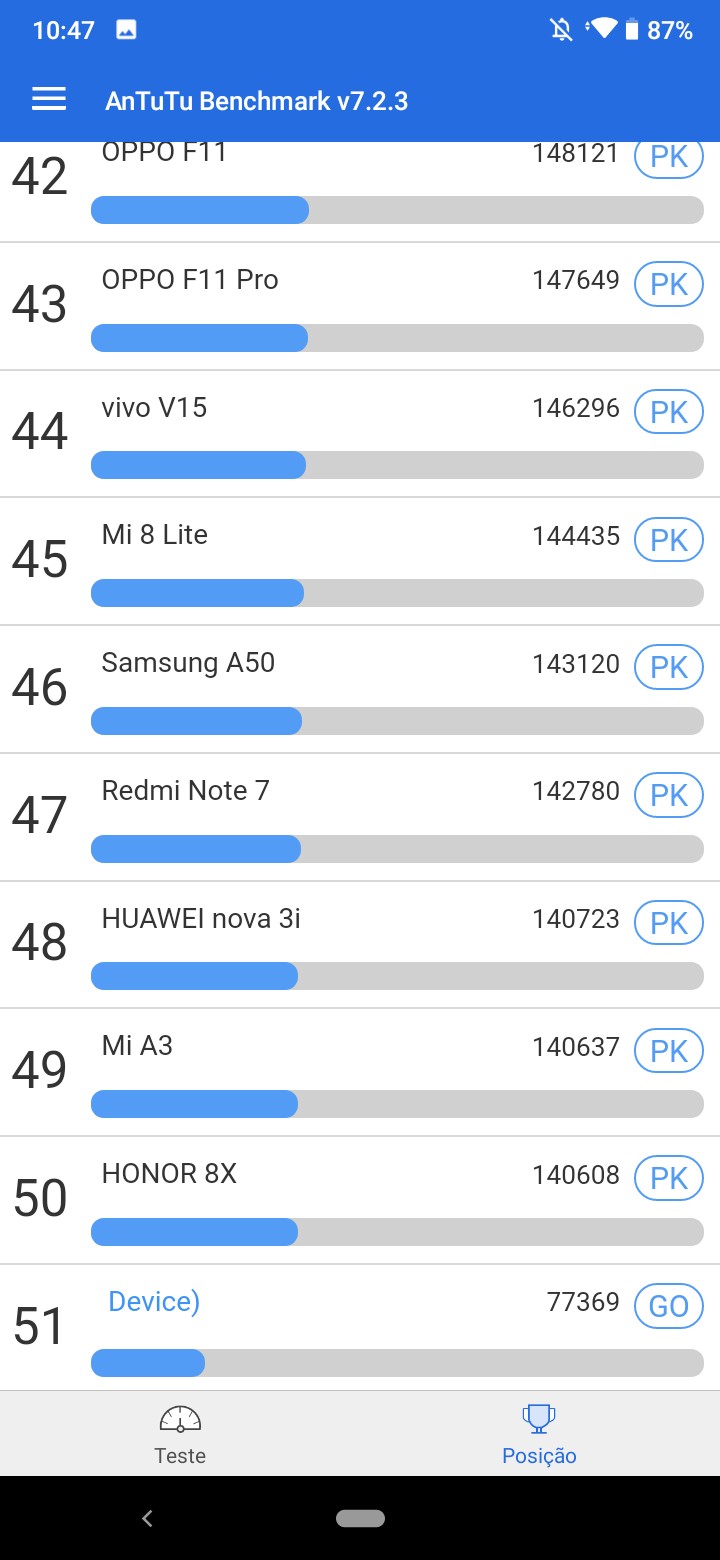Viewport: 720px width, 1560px height.
Task: Go back with system back arrow
Action: coord(147,1518)
